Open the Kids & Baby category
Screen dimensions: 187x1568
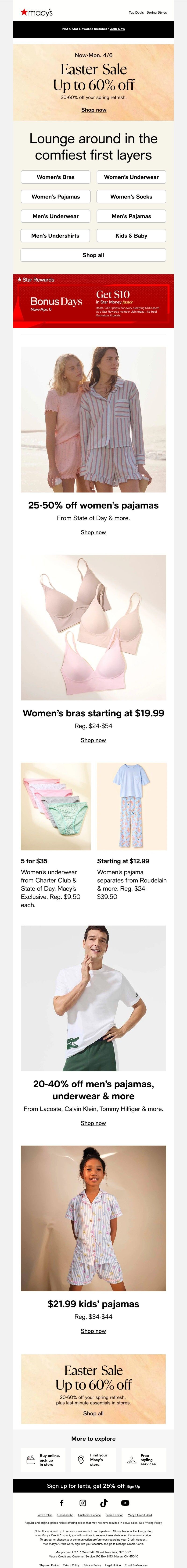(x=131, y=236)
